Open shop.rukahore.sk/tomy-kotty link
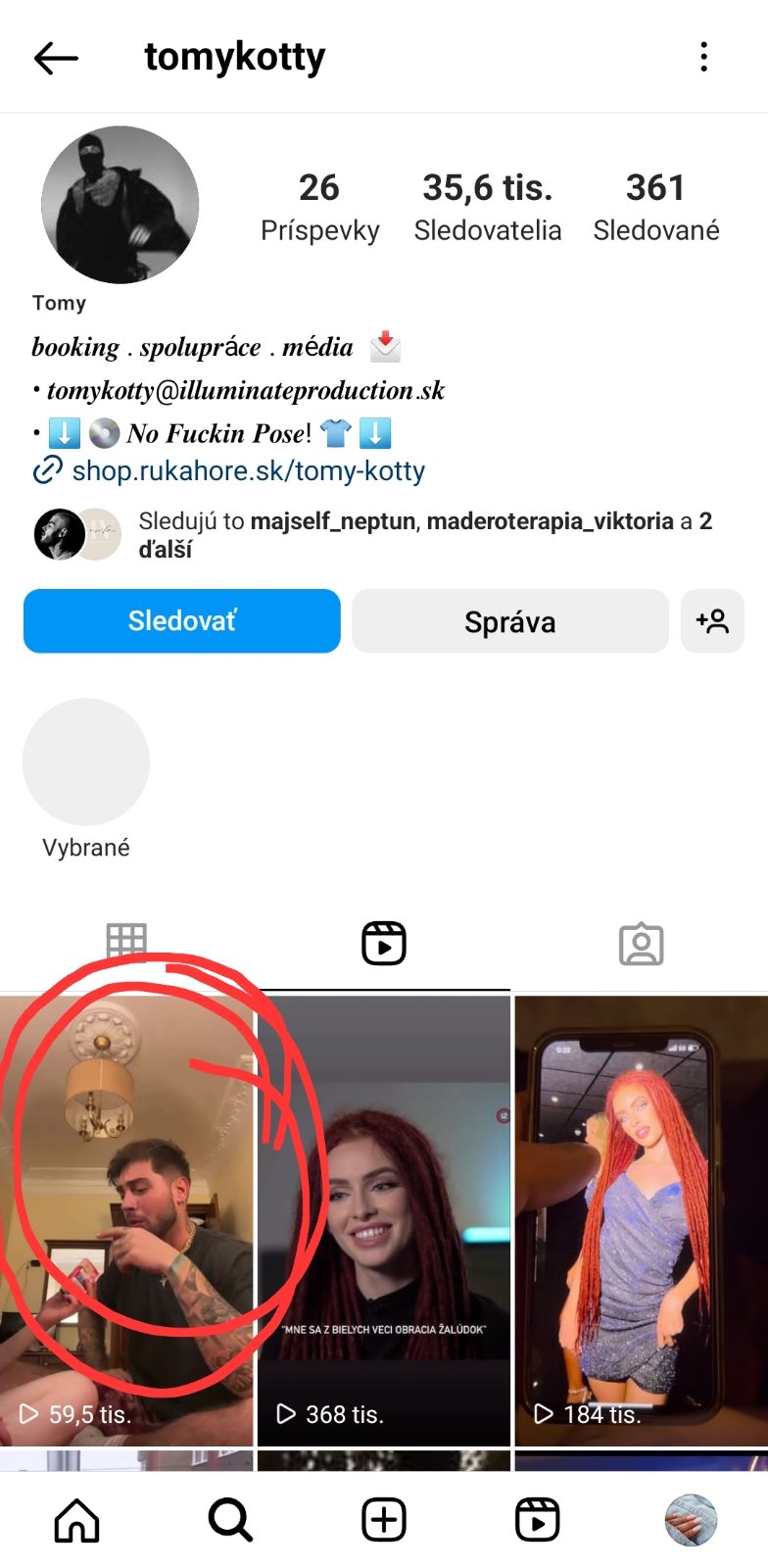This screenshot has height=1568, width=768. click(248, 471)
